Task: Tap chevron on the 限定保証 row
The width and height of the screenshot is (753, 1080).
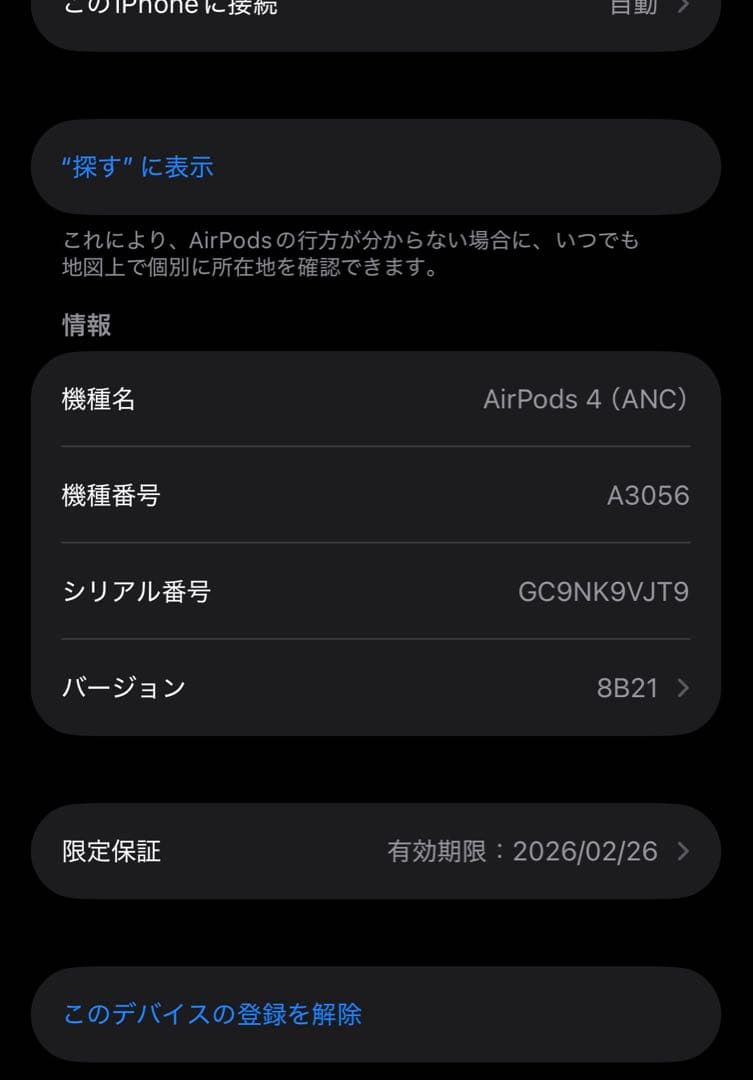Action: click(684, 851)
